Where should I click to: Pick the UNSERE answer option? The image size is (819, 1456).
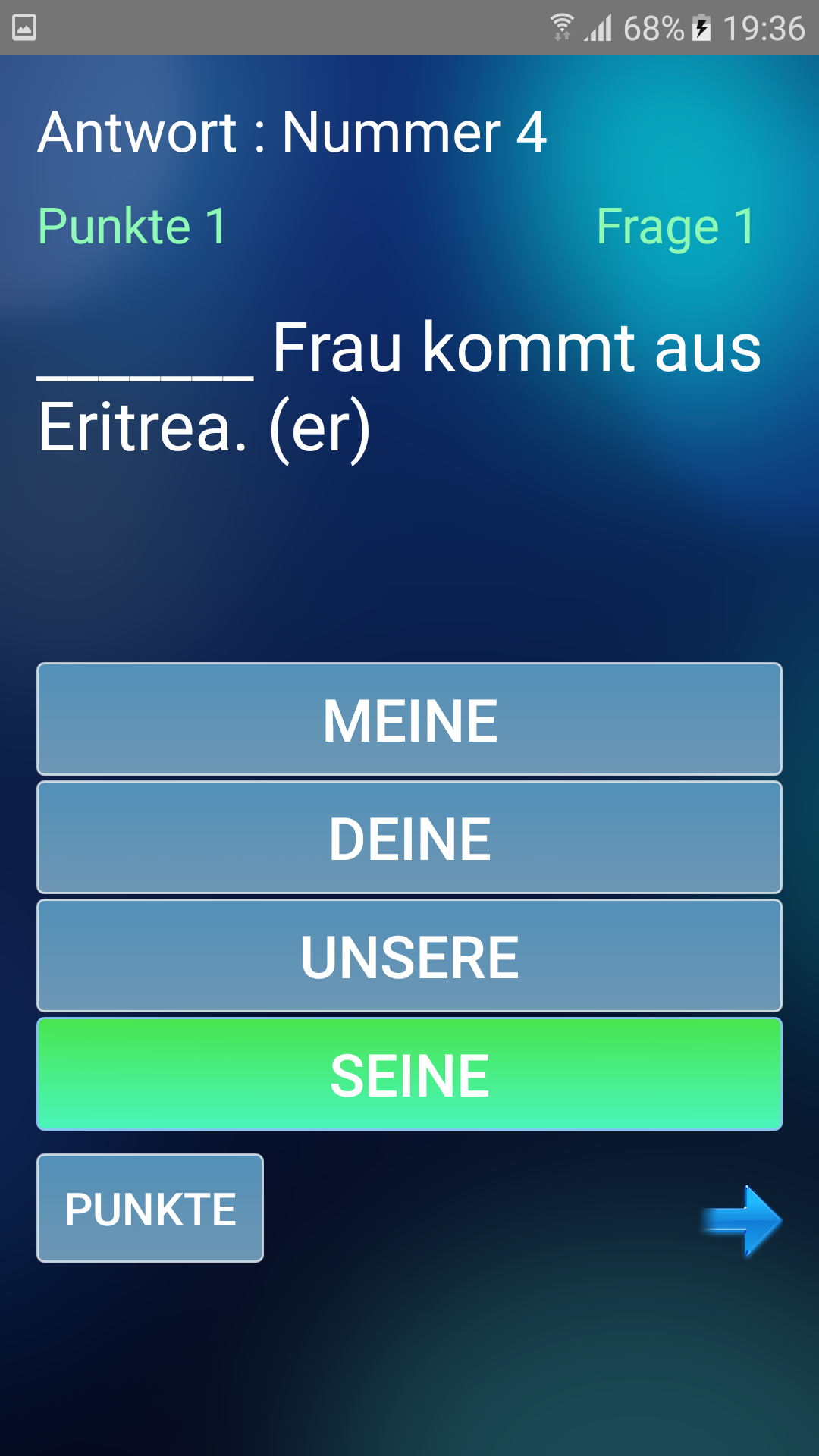coord(409,955)
